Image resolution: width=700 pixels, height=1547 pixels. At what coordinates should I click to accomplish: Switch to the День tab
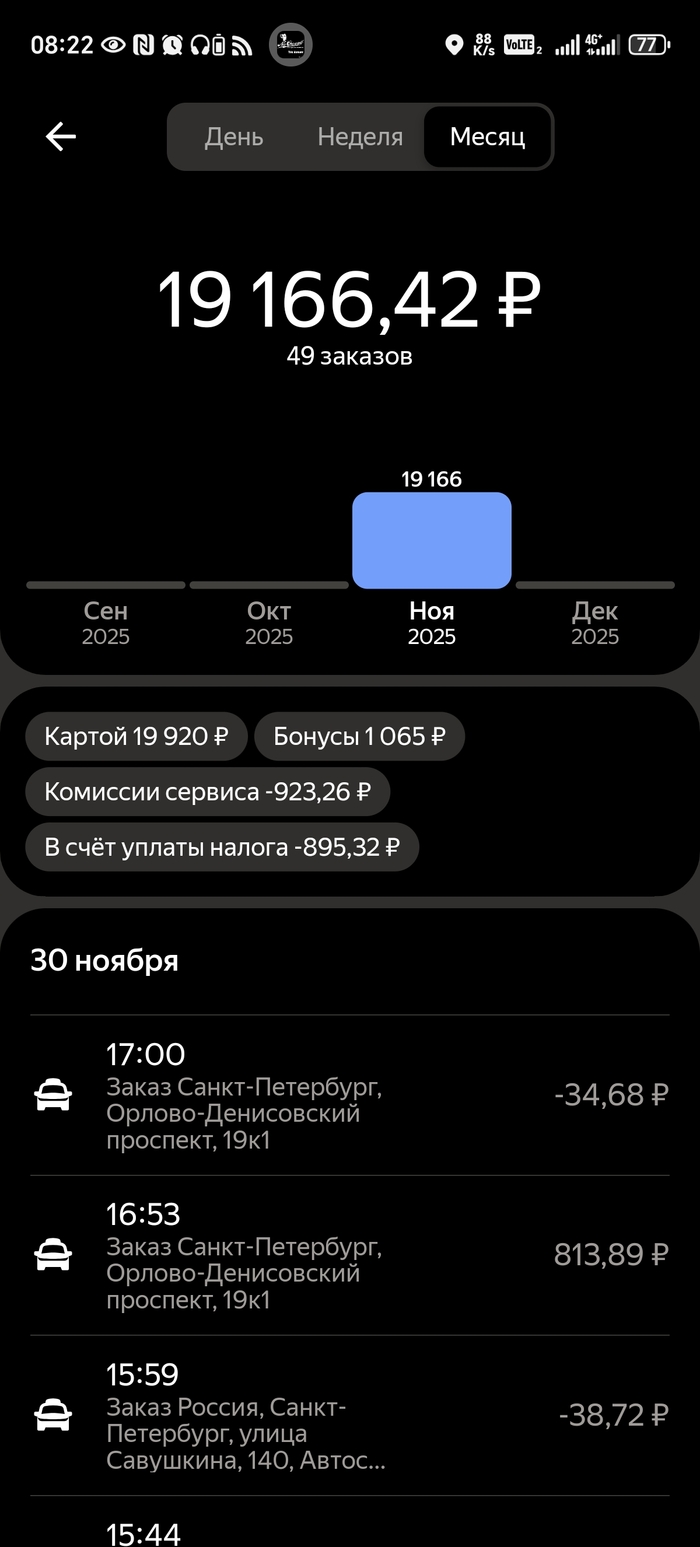[234, 137]
